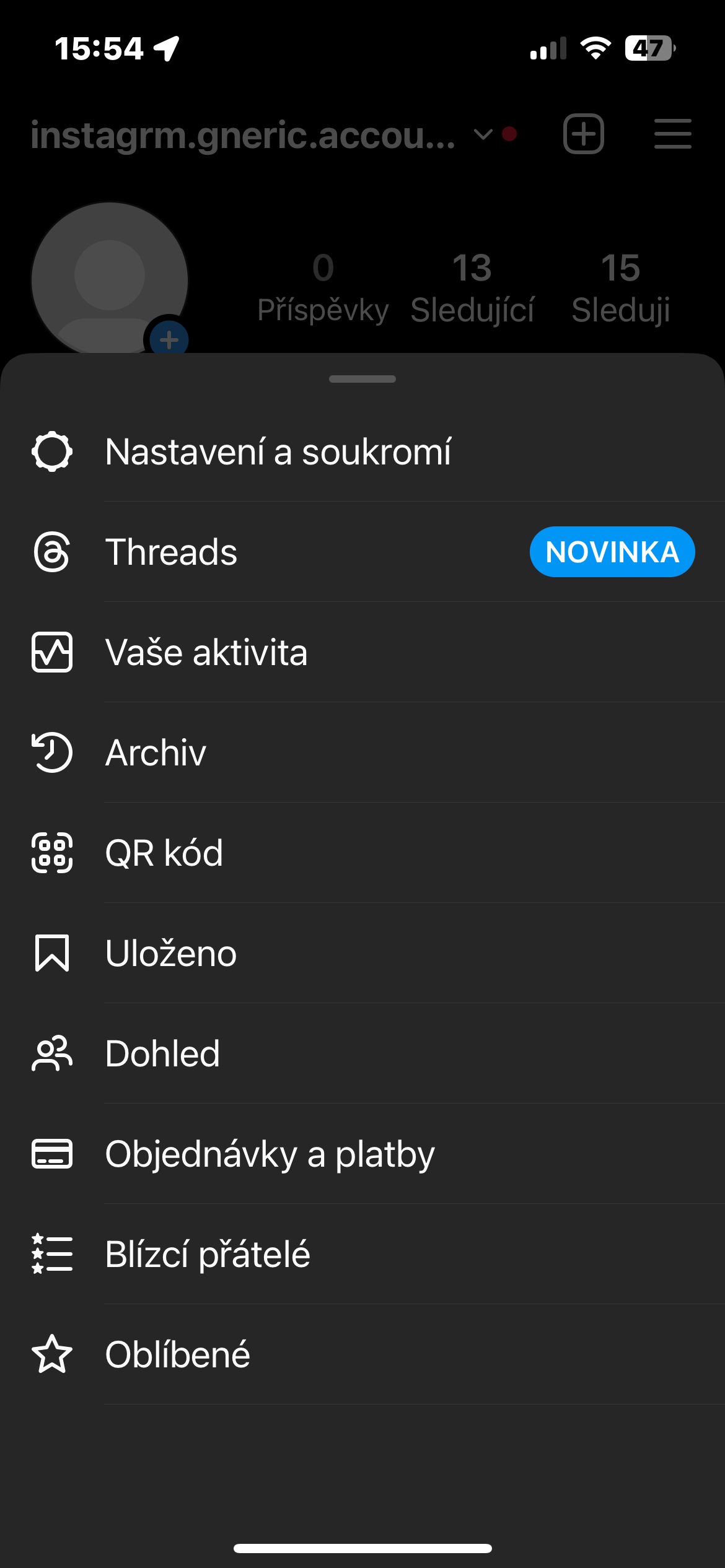Screen dimensions: 725x1568
Task: Open the Blízcí přátelé list
Action: point(362,1254)
